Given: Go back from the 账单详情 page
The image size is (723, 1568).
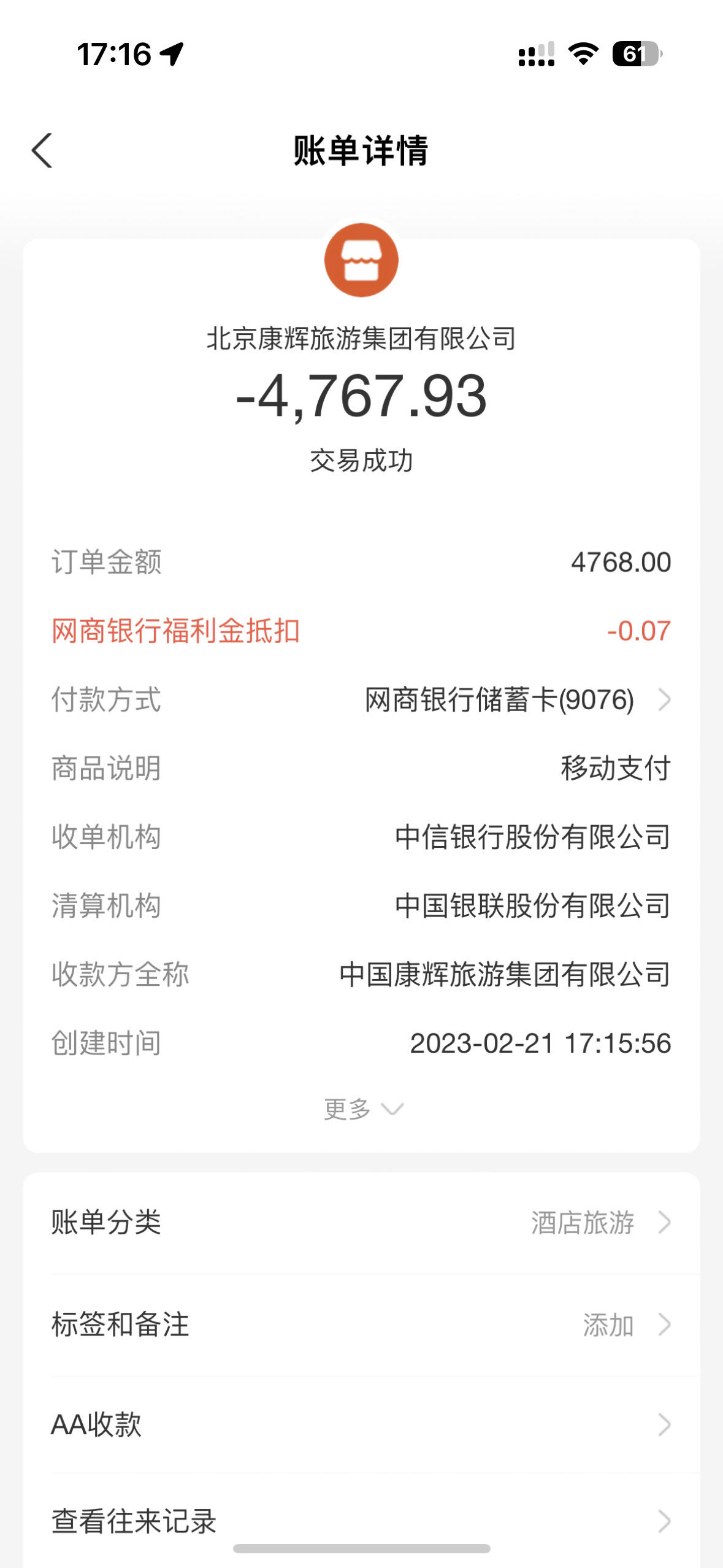Looking at the screenshot, I should [42, 150].
